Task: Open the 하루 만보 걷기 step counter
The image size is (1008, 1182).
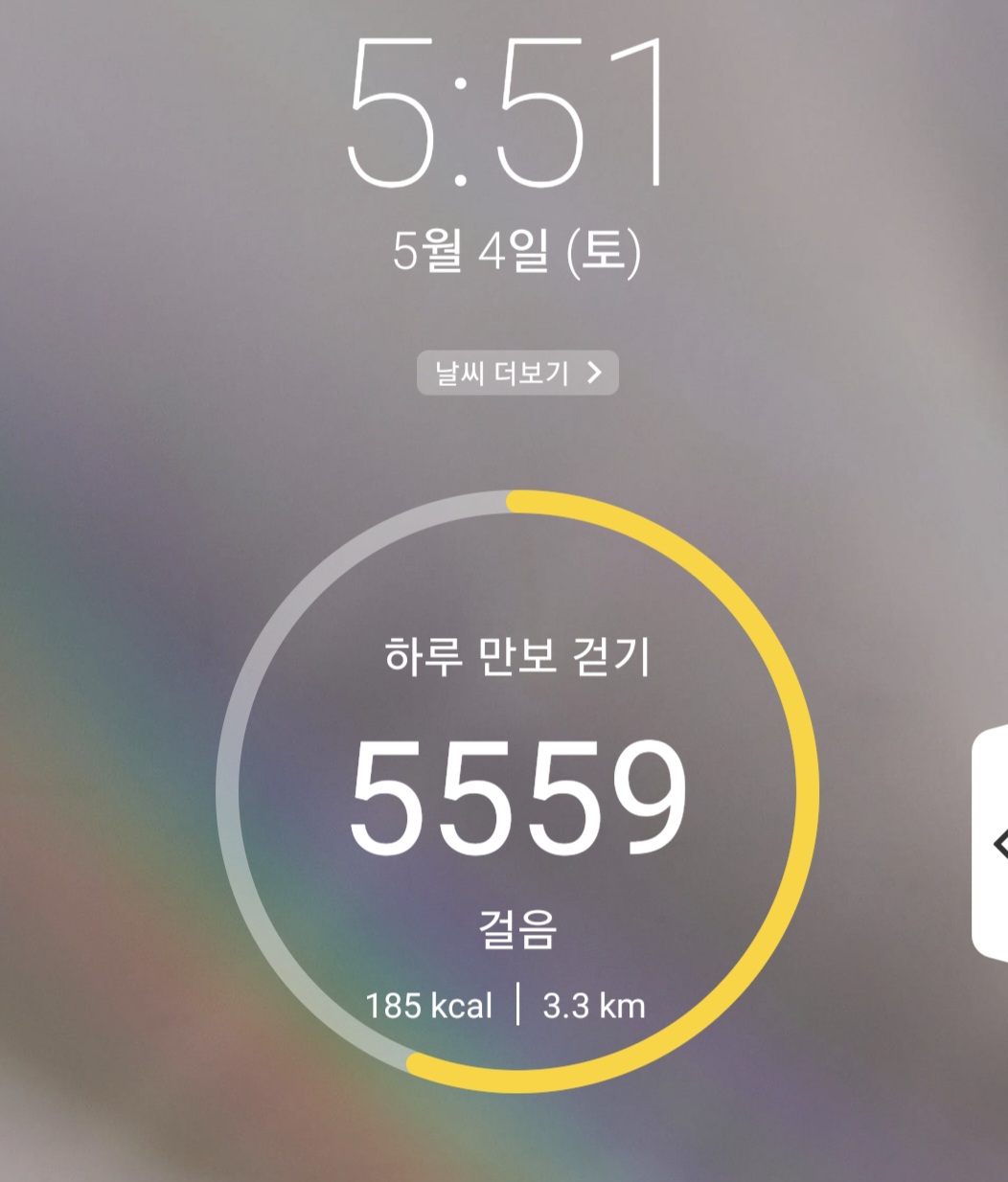Action: (517, 793)
